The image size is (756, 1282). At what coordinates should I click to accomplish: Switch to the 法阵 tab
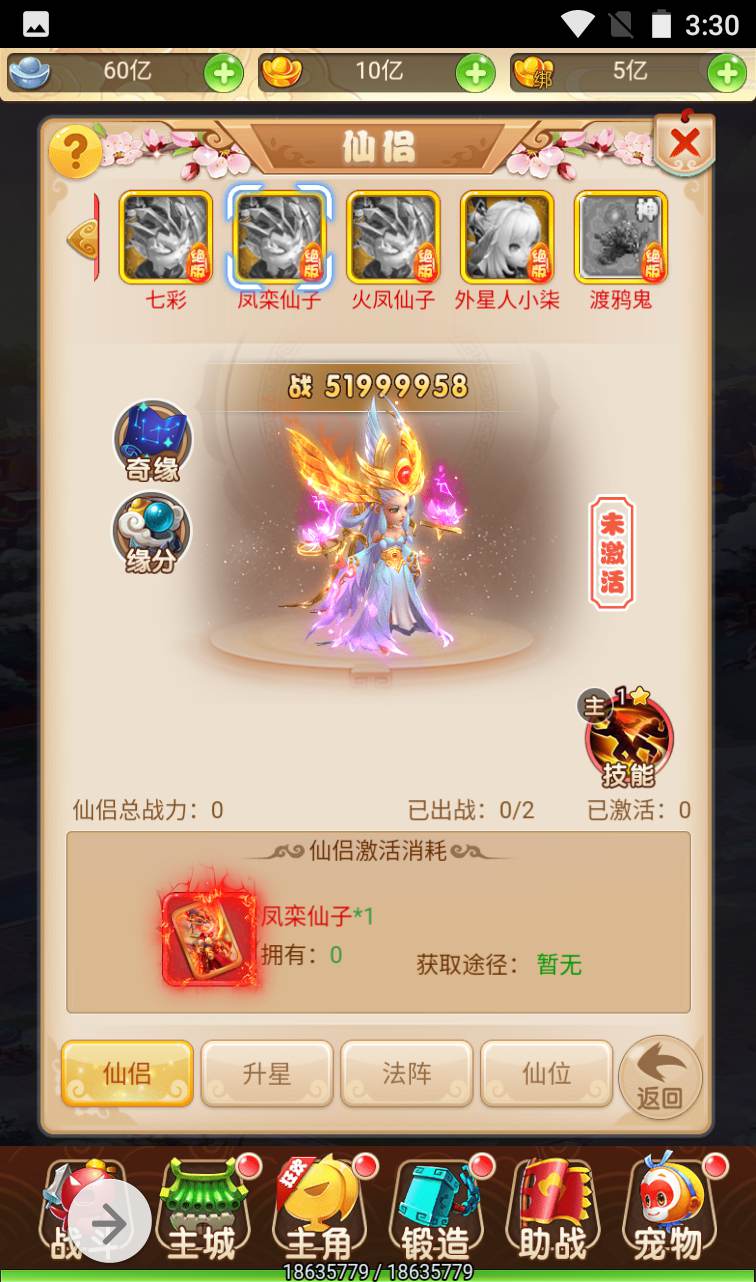406,1074
